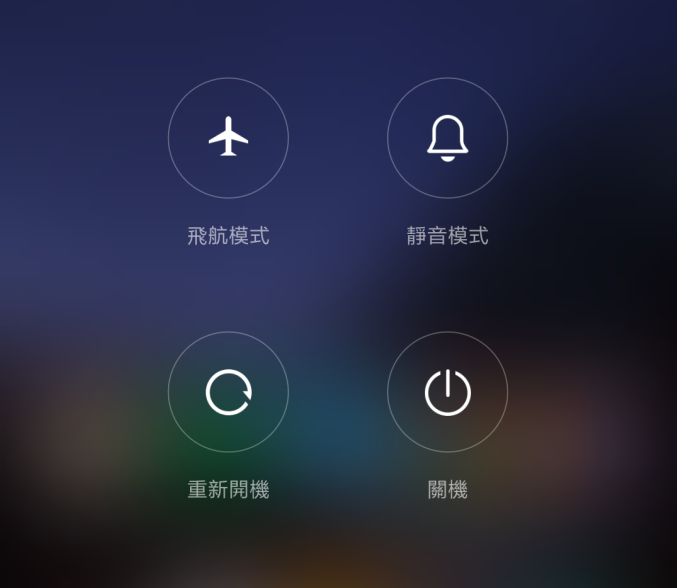This screenshot has width=677, height=588.
Task: Power off the phone (關機)
Action: pyautogui.click(x=447, y=391)
